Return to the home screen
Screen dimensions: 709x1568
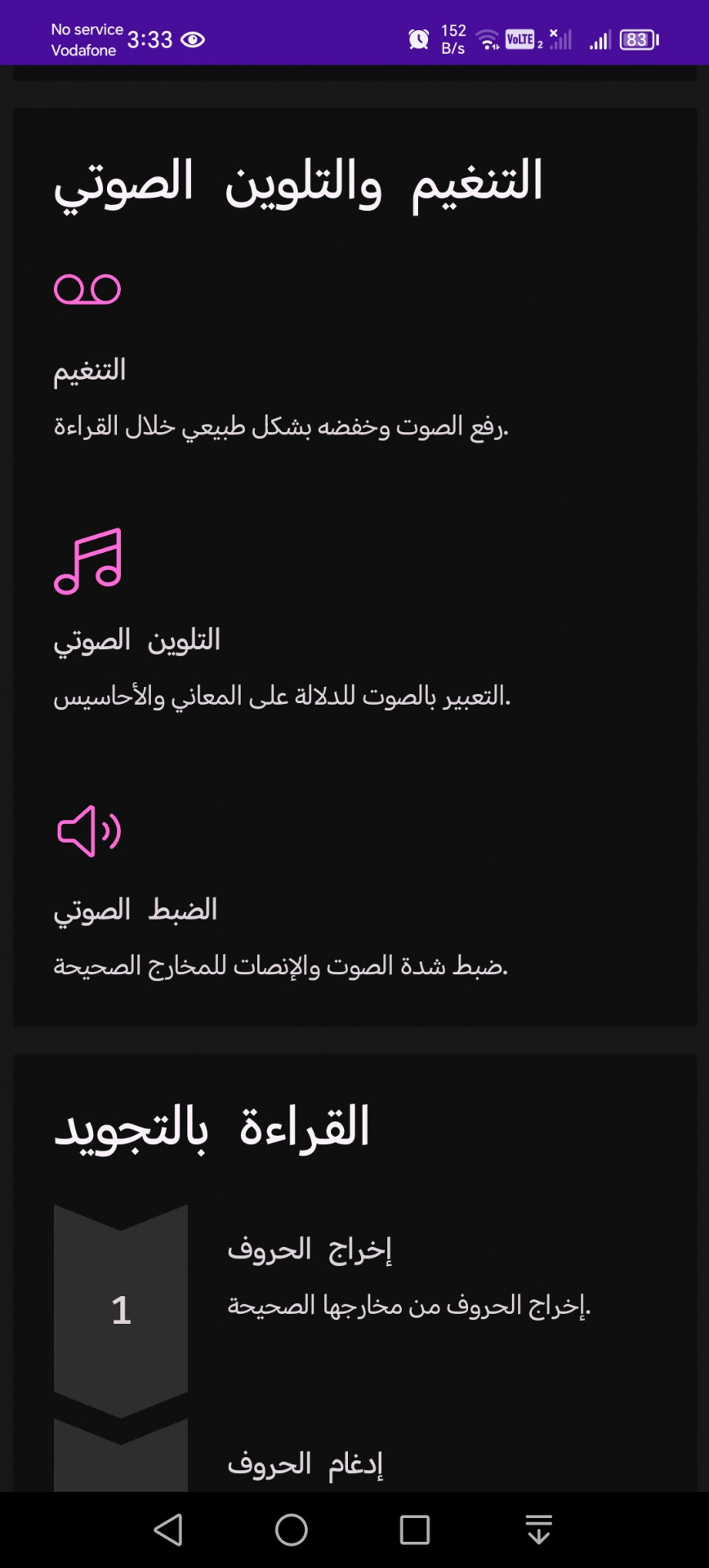pos(292,1530)
